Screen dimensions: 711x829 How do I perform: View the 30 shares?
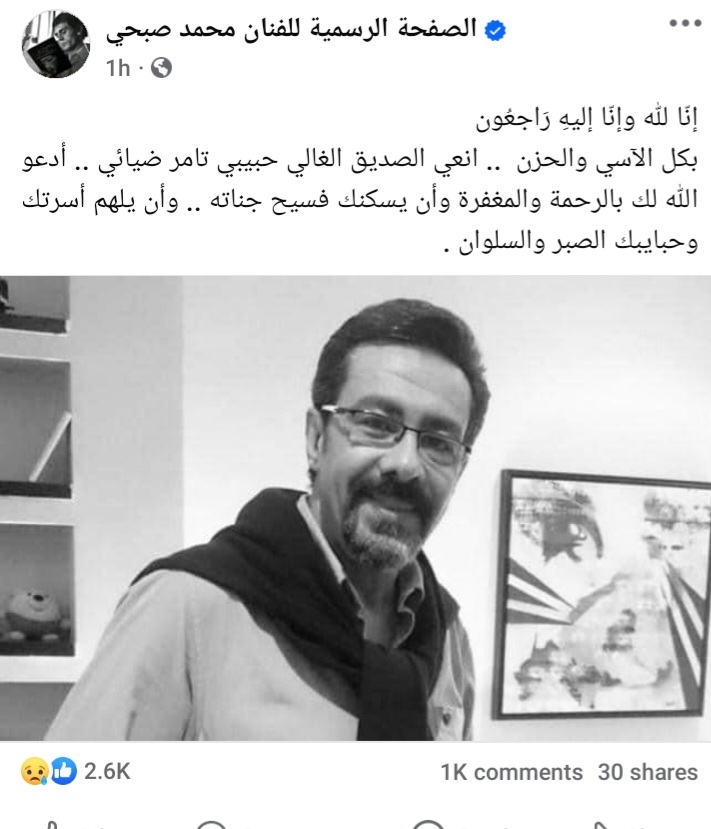pos(647,772)
